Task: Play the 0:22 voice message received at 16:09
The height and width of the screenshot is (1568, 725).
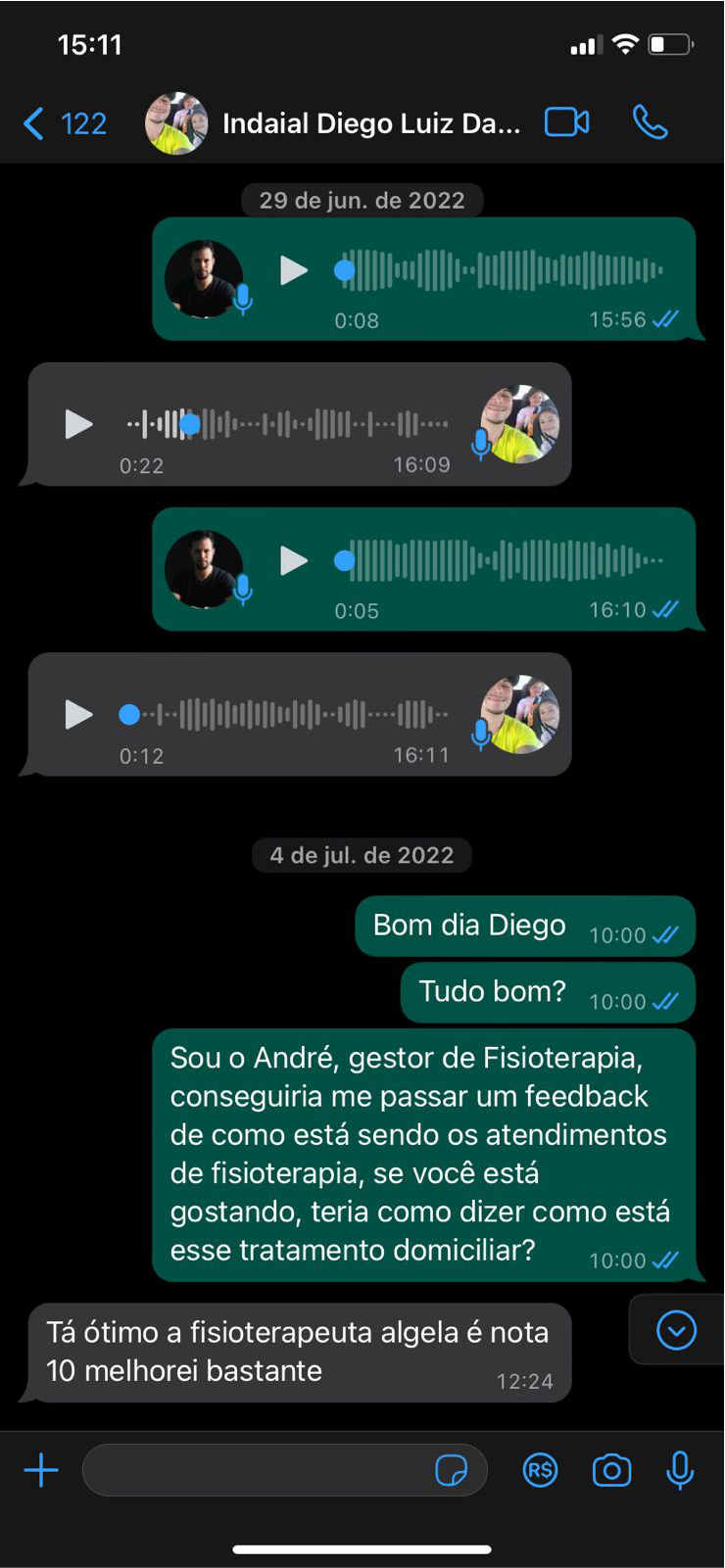Action: [x=78, y=424]
